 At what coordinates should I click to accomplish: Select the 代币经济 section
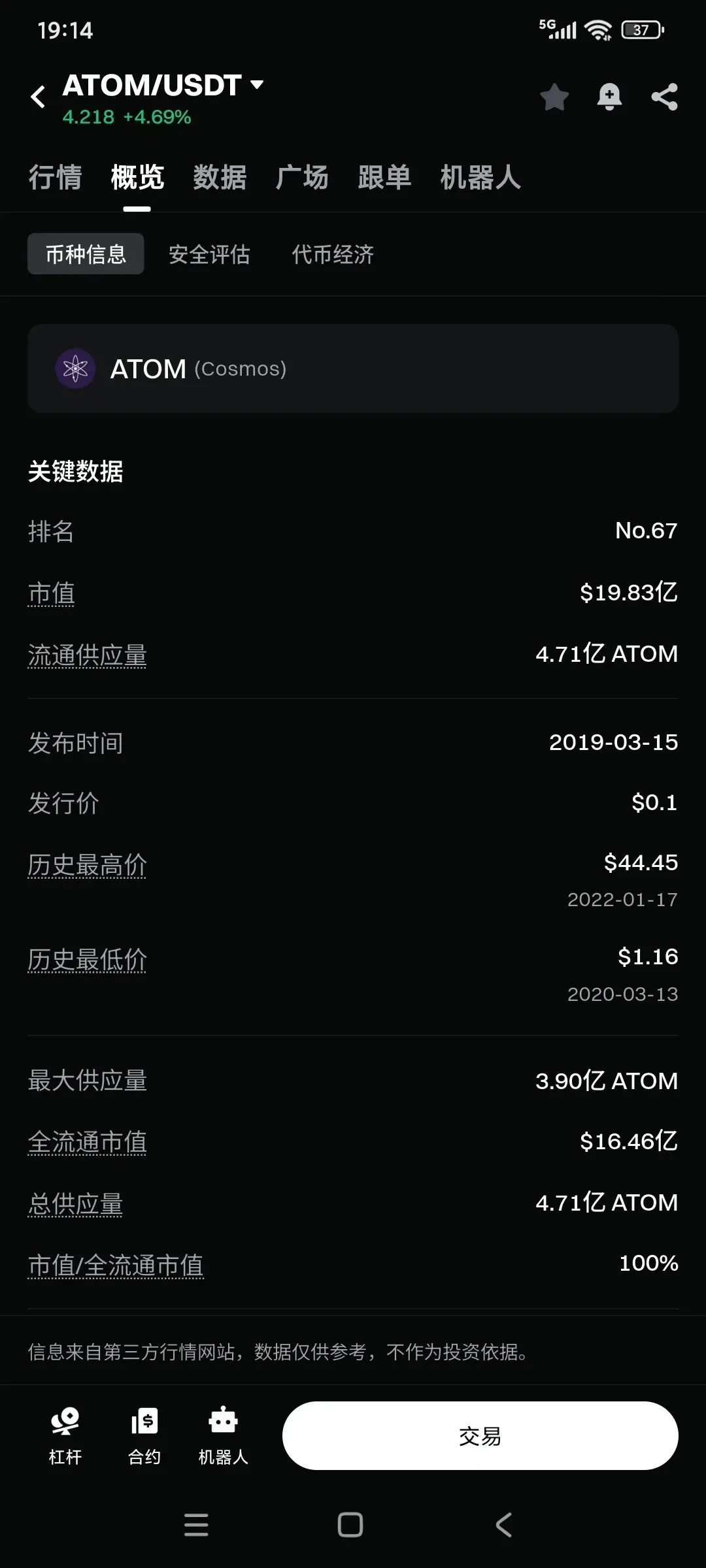(333, 254)
